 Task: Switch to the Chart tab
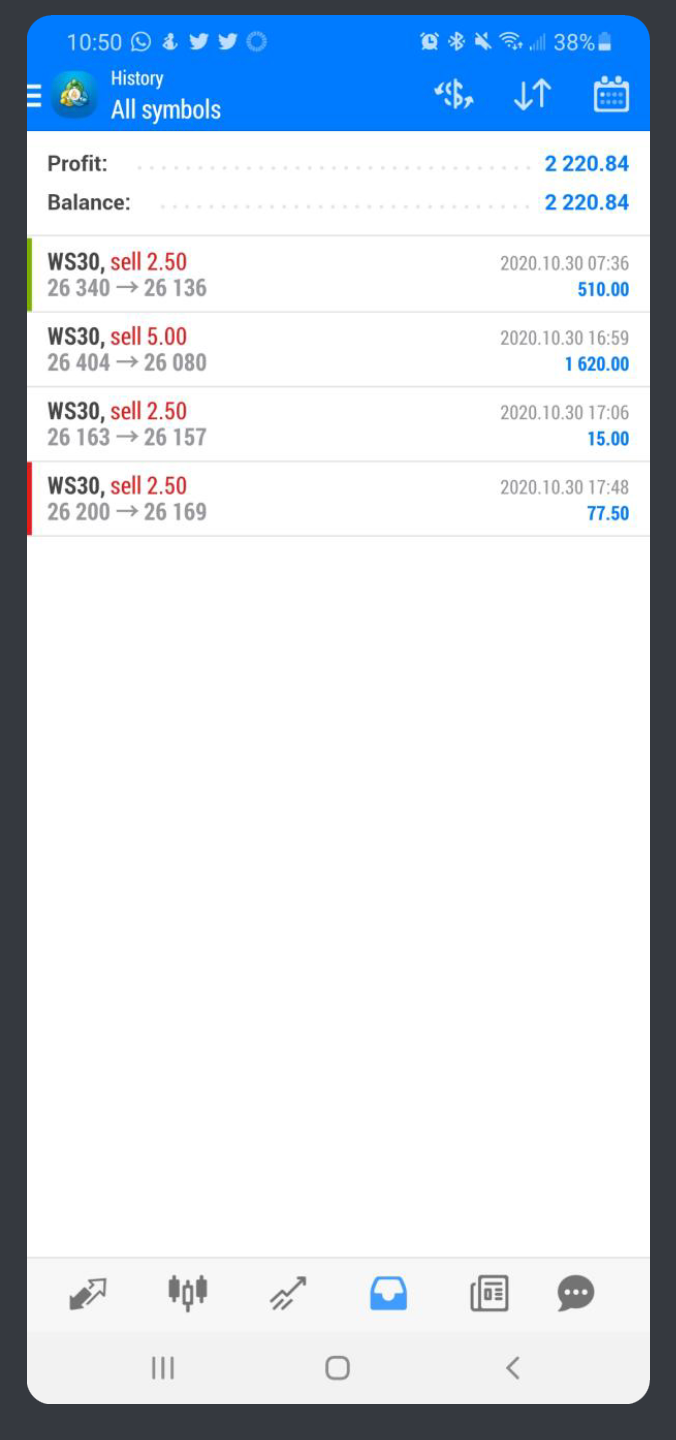[187, 1294]
